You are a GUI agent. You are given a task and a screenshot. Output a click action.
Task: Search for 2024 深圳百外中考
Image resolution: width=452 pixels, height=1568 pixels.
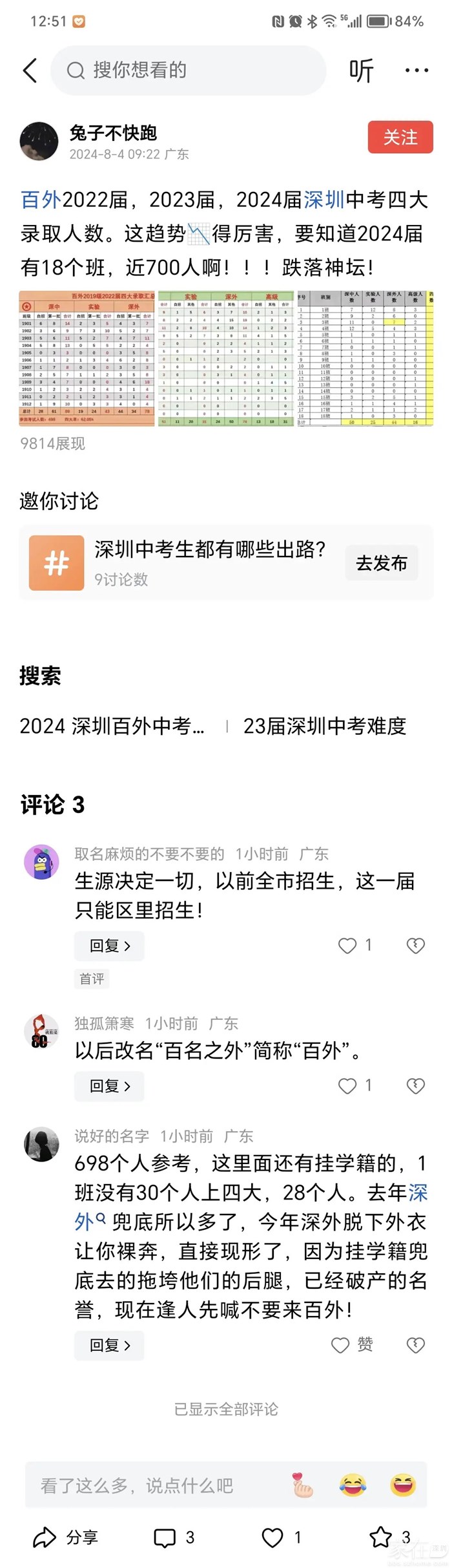click(112, 726)
